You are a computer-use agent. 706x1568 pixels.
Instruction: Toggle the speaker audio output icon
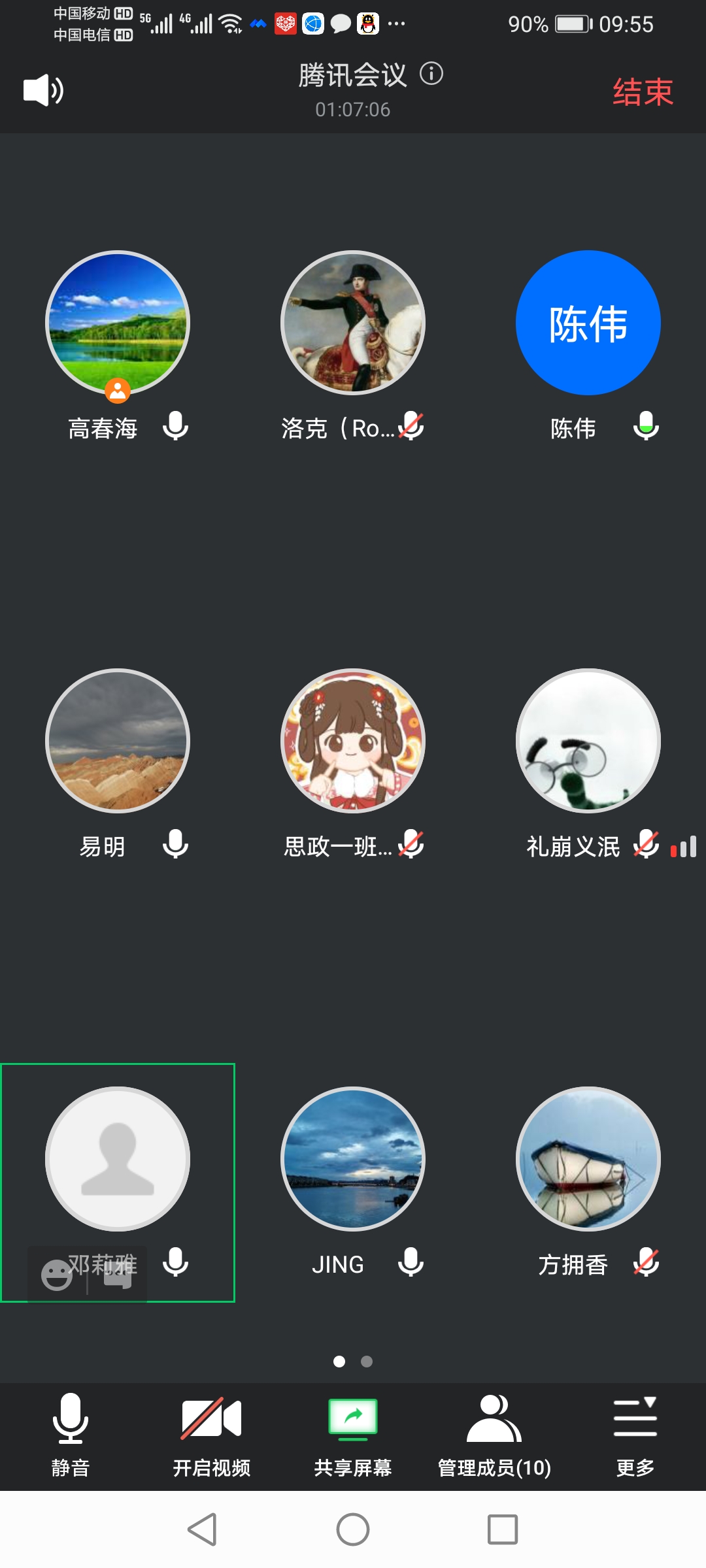tap(43, 90)
